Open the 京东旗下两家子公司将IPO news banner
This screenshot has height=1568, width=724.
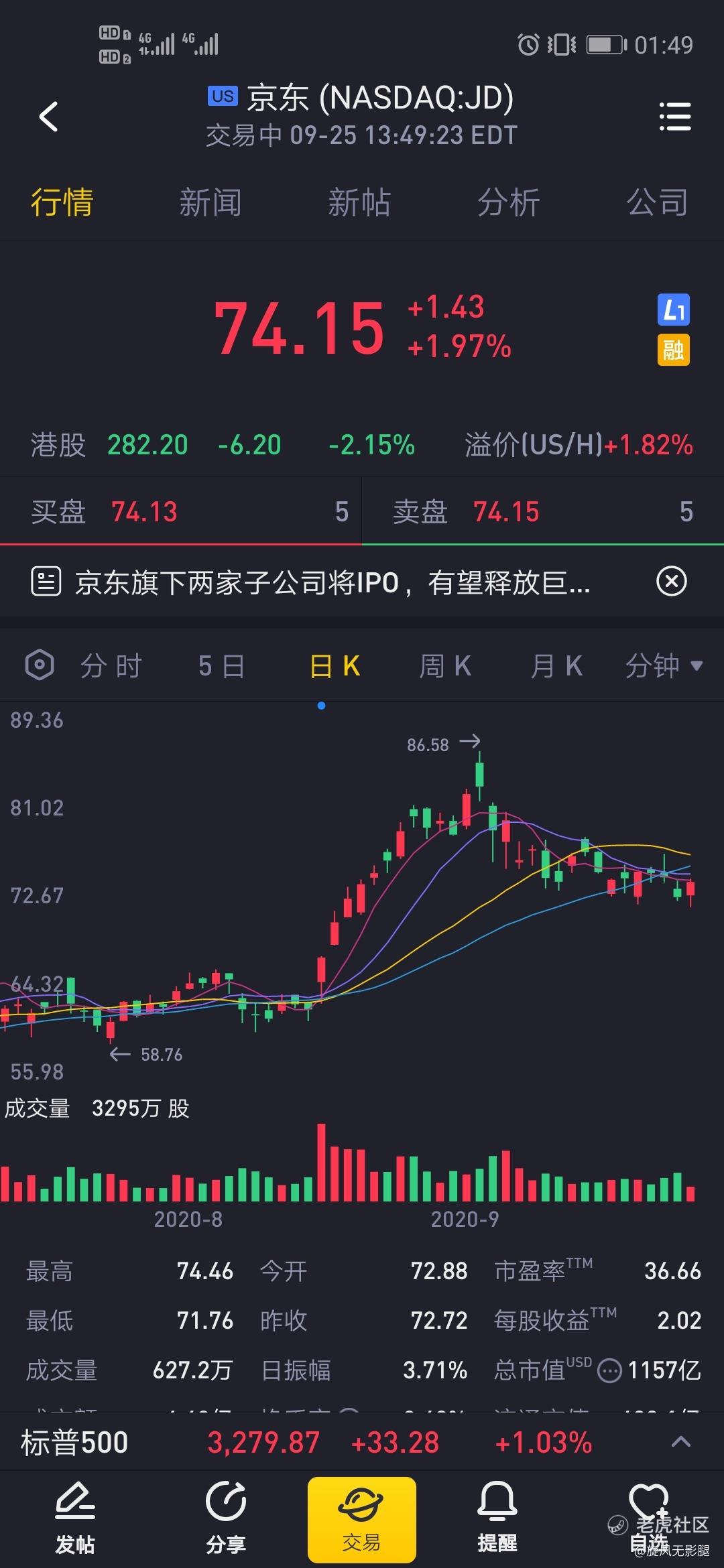(333, 582)
